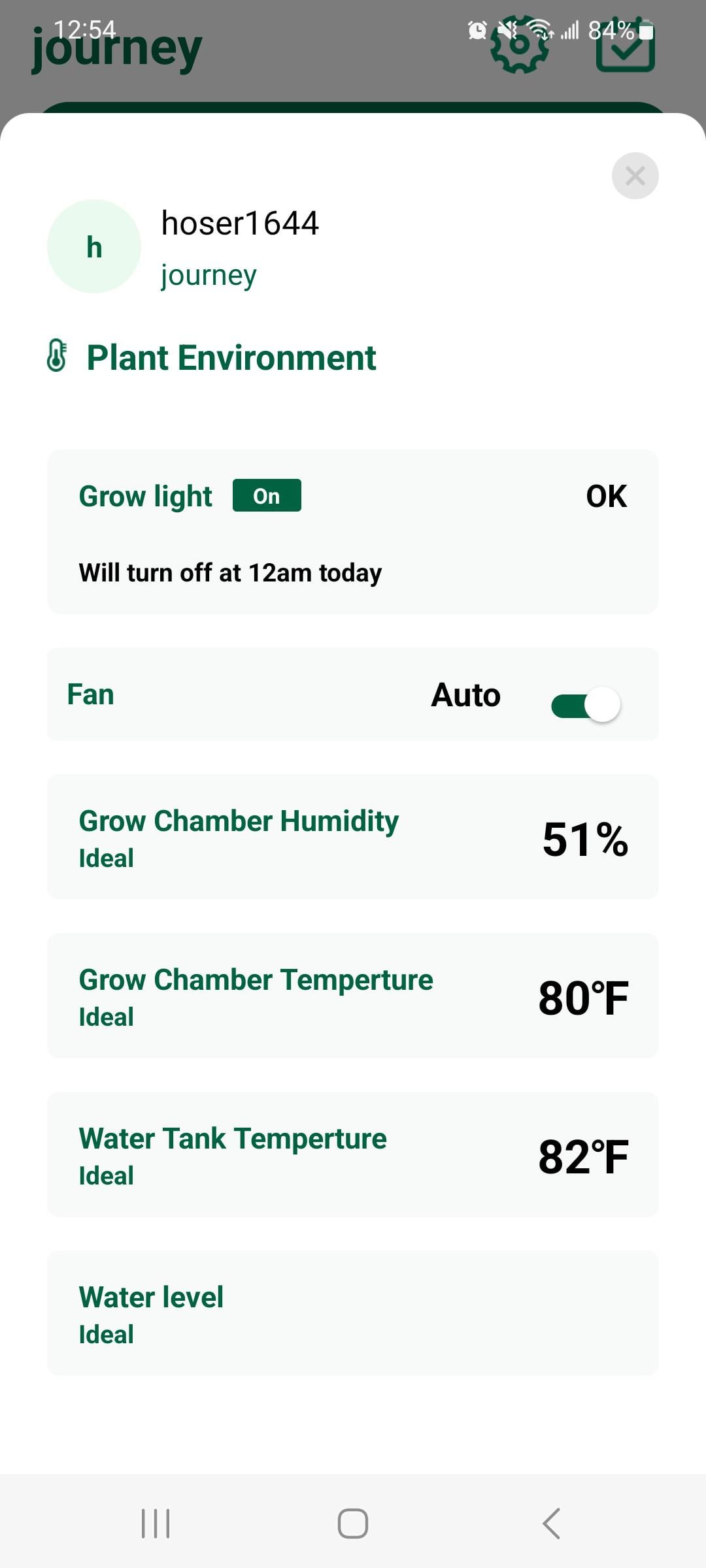Close the Plant Environment sheet
The height and width of the screenshot is (1568, 706).
(635, 176)
